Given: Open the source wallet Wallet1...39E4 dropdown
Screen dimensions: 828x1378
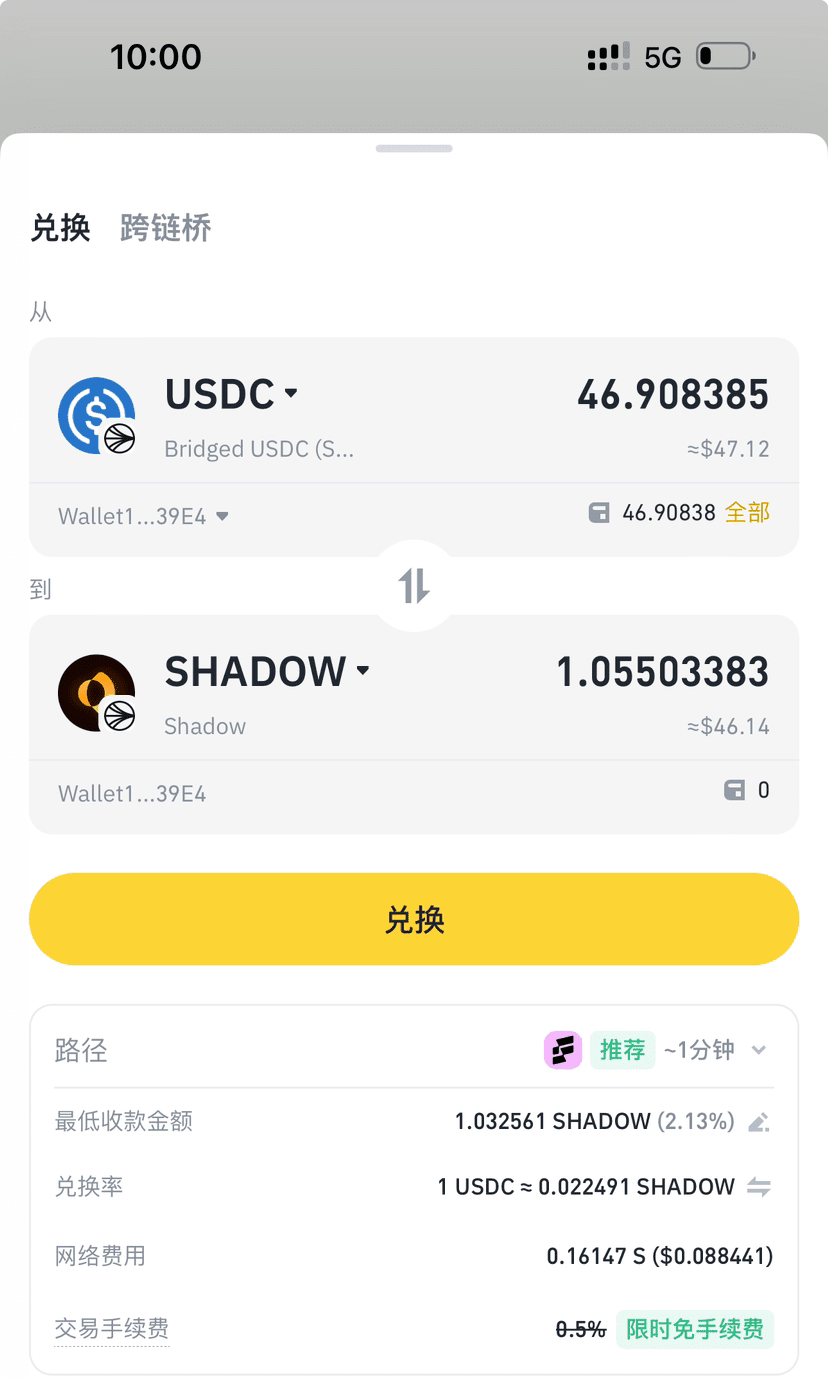Looking at the screenshot, I should tap(143, 516).
